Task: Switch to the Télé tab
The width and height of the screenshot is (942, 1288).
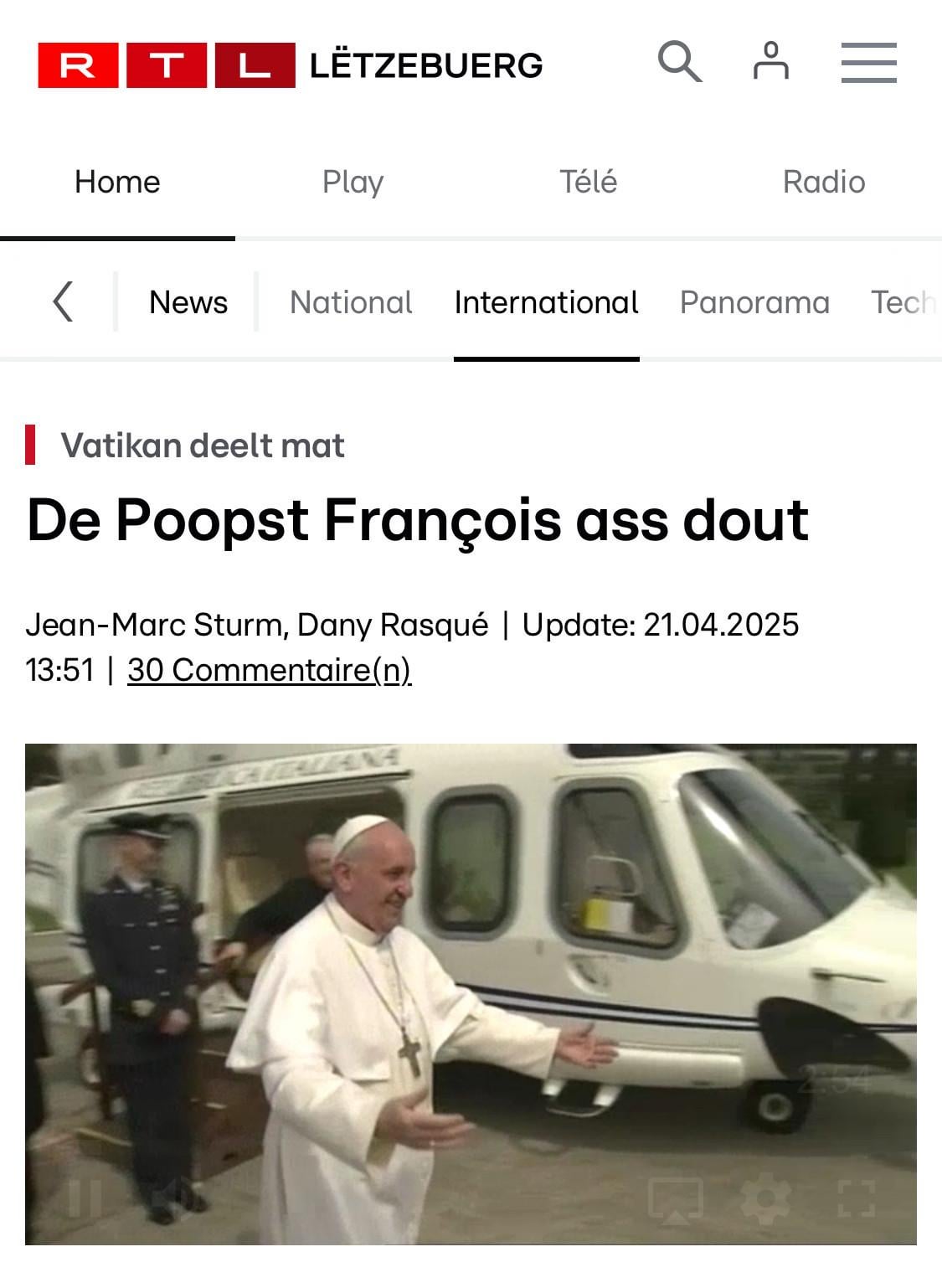Action: tap(588, 182)
